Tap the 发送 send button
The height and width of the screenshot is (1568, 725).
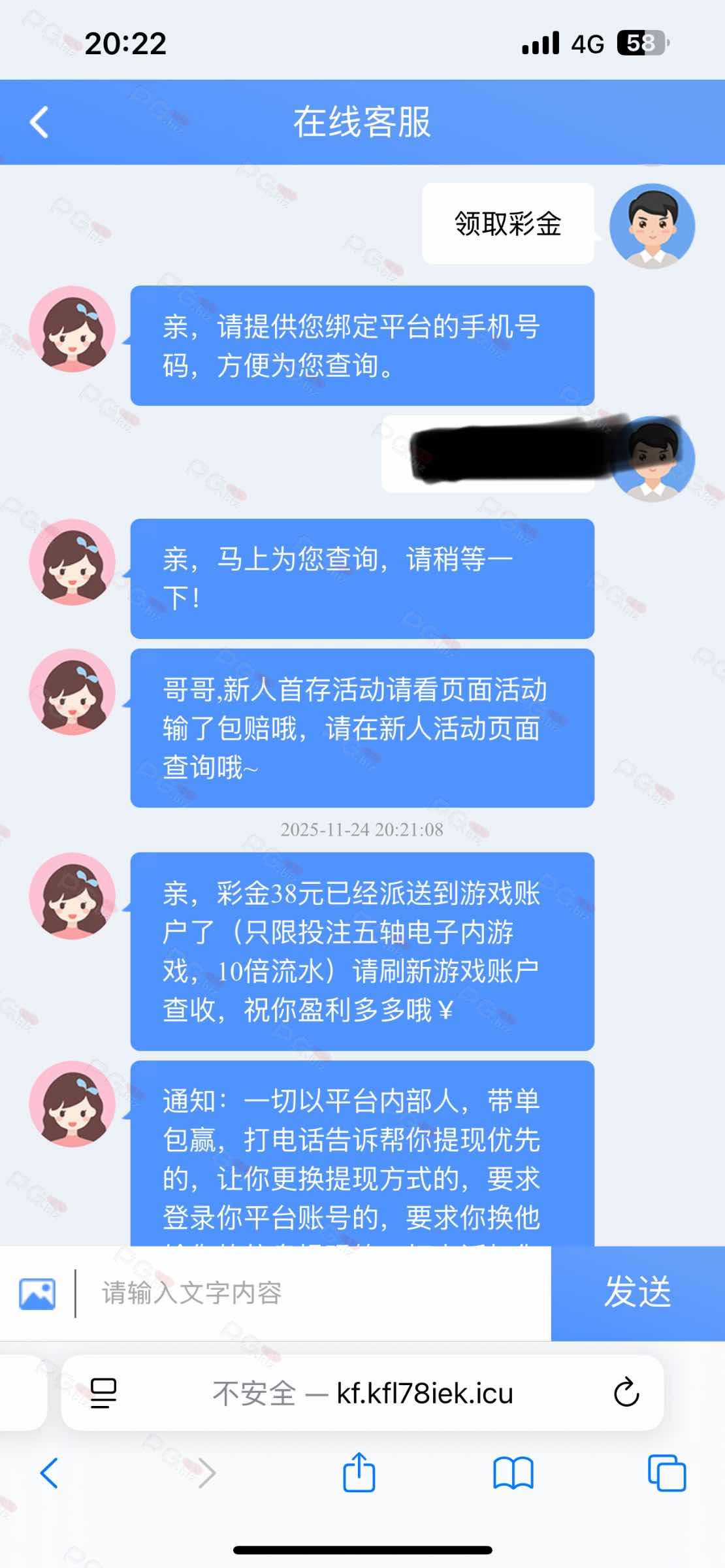click(637, 1293)
